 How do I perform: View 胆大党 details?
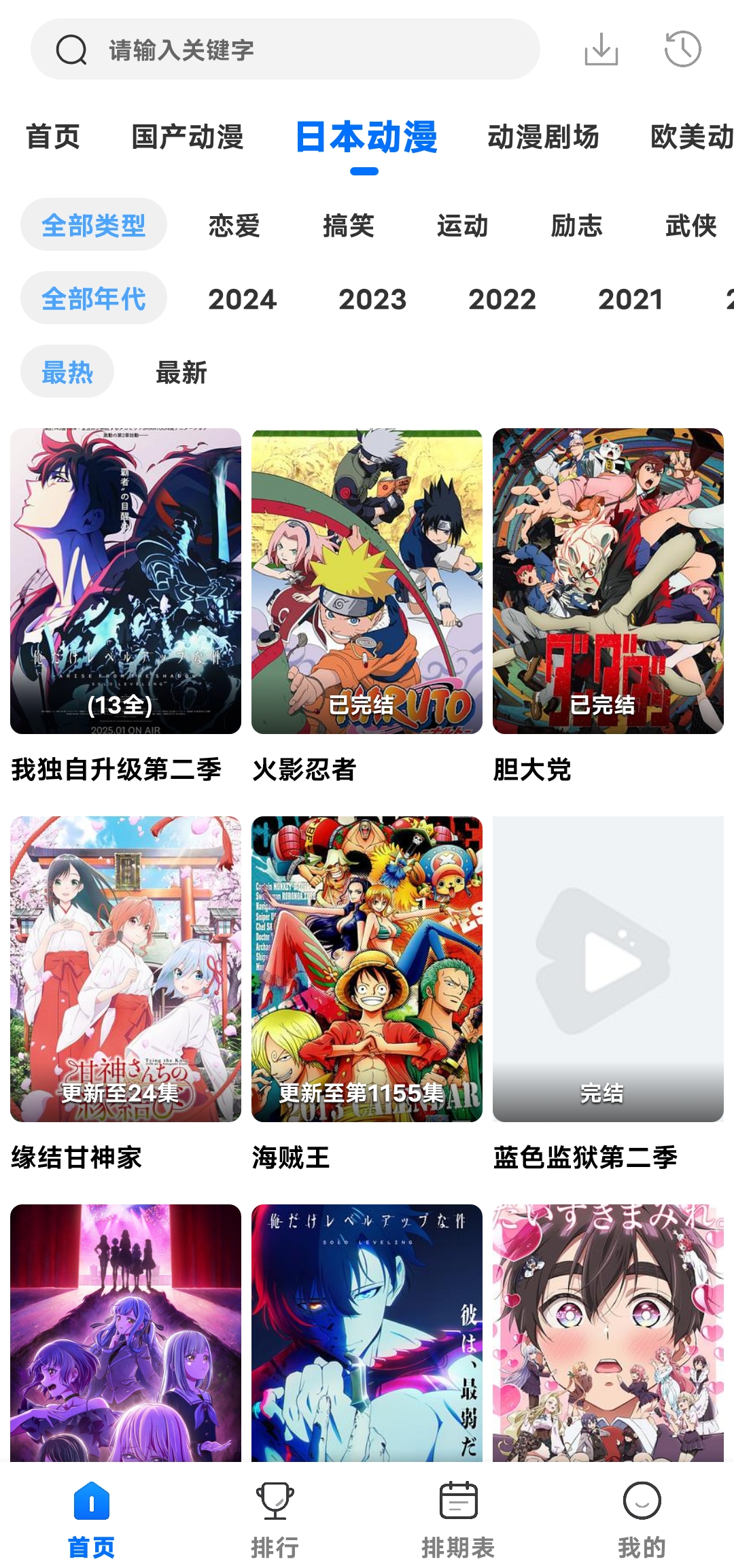point(608,581)
